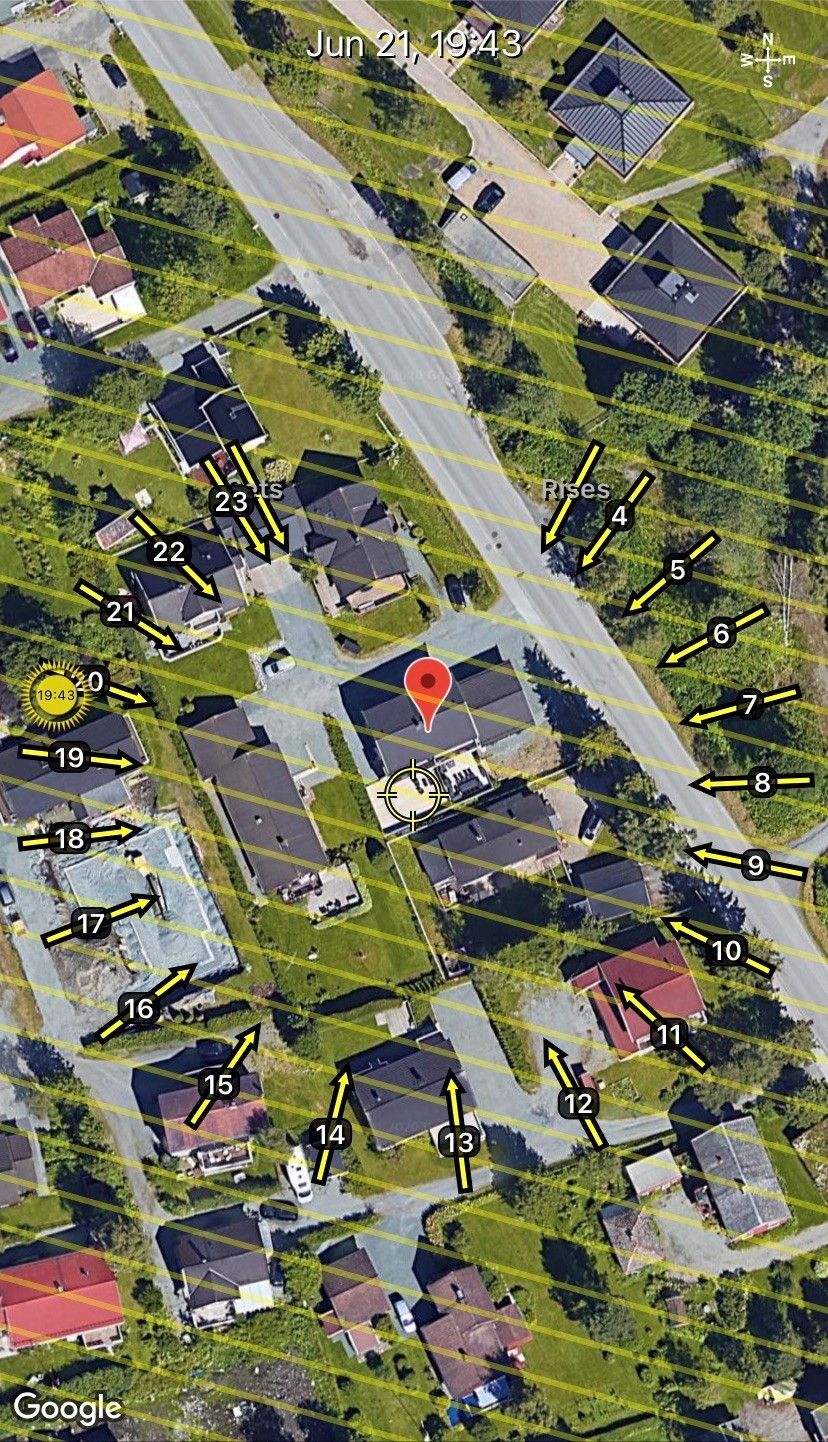This screenshot has height=1442, width=828.
Task: Tap the sun marker labeled 19:43
Action: click(54, 694)
